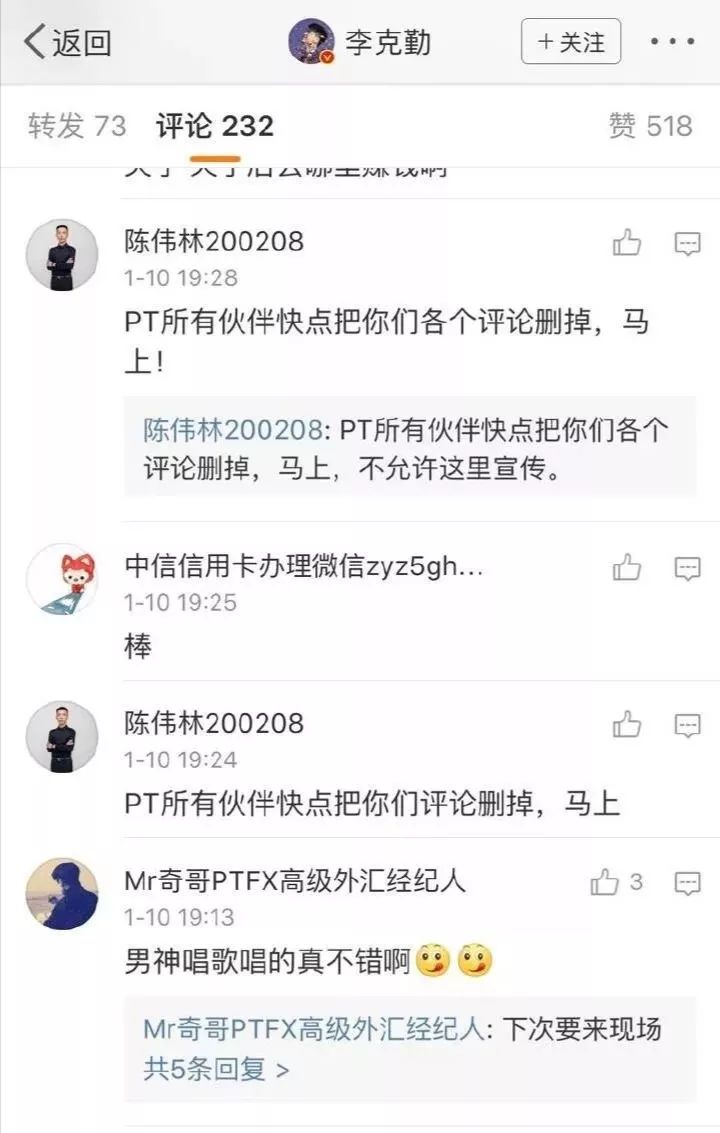
Task: Follow 李克勤 with the 关注 button
Action: click(x=570, y=42)
